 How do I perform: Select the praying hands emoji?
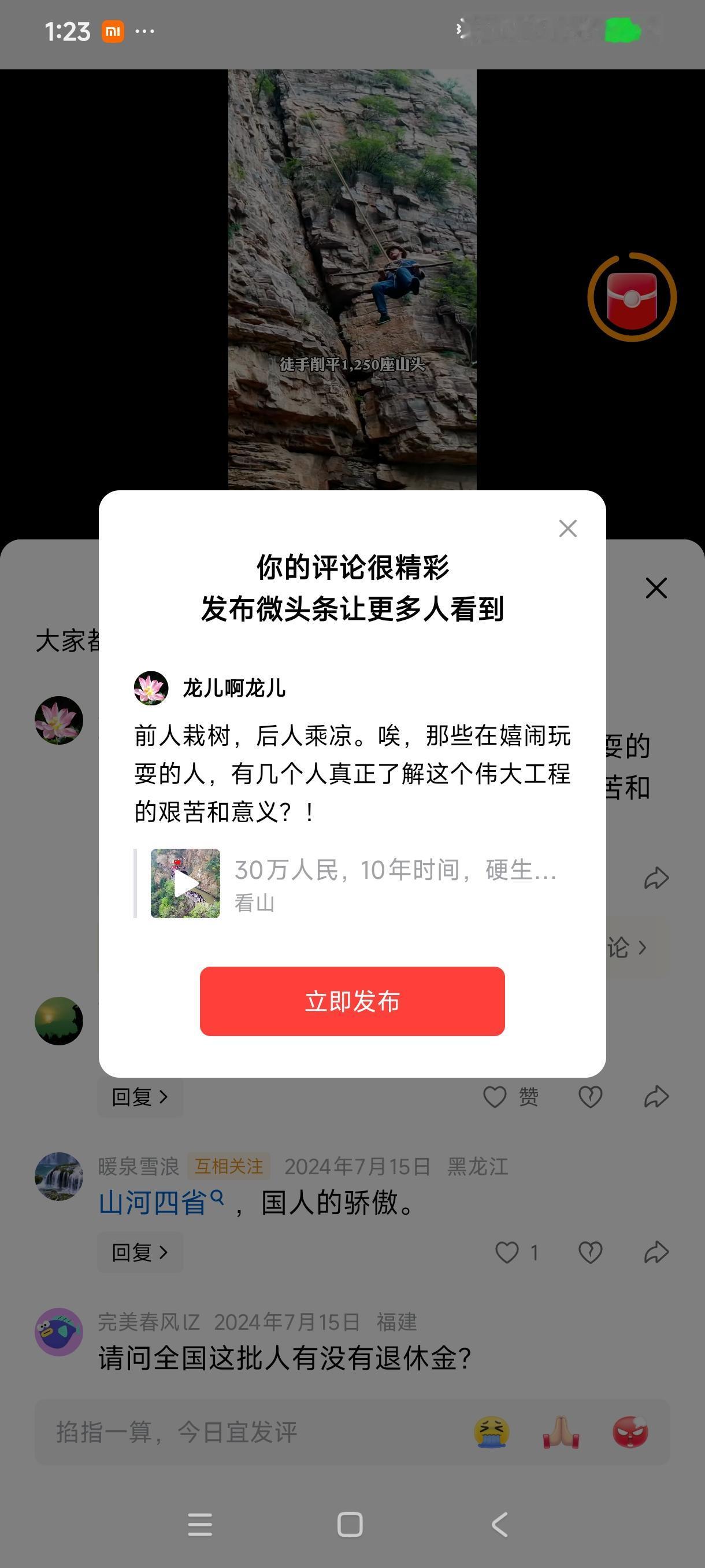click(559, 1432)
